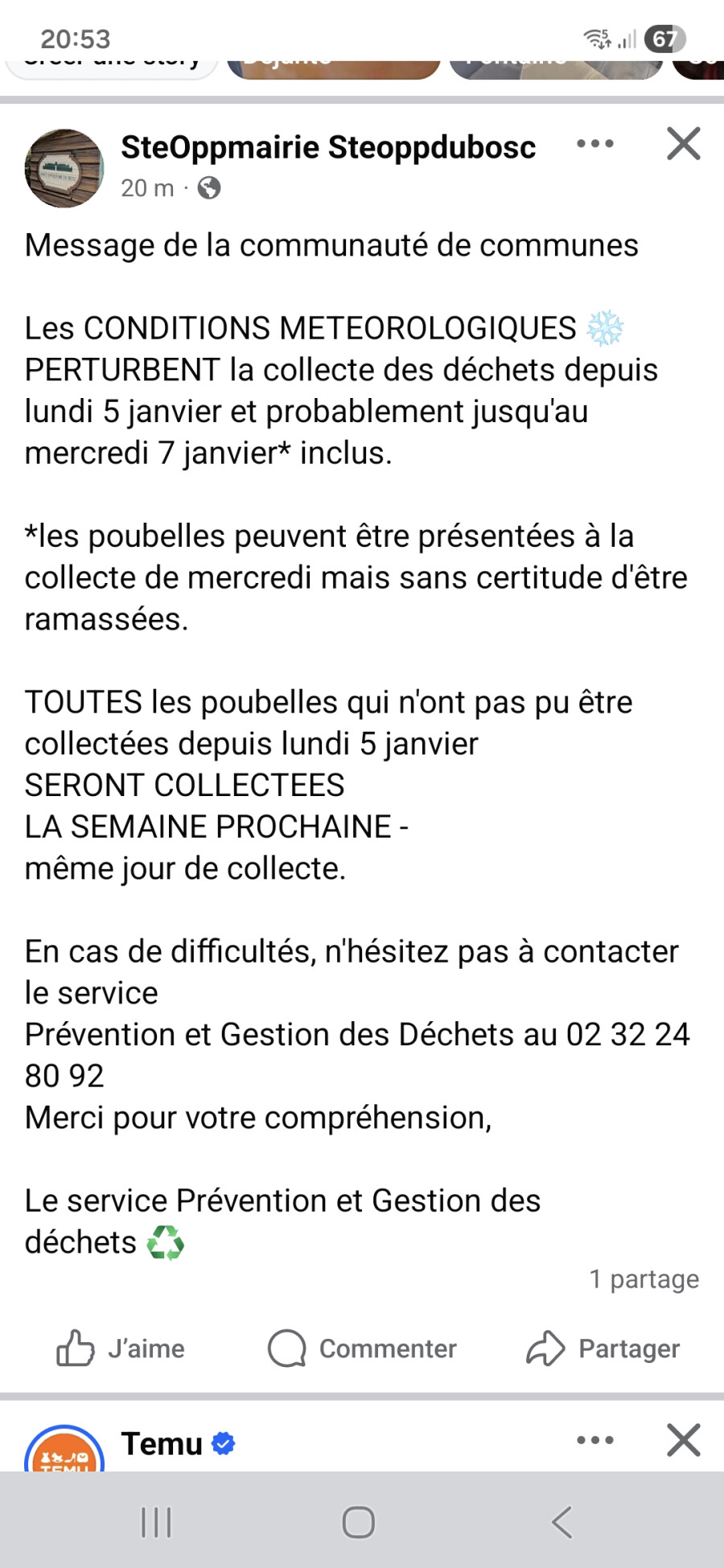Open SteOppmairie Steoppdubosc profile picture

click(64, 168)
